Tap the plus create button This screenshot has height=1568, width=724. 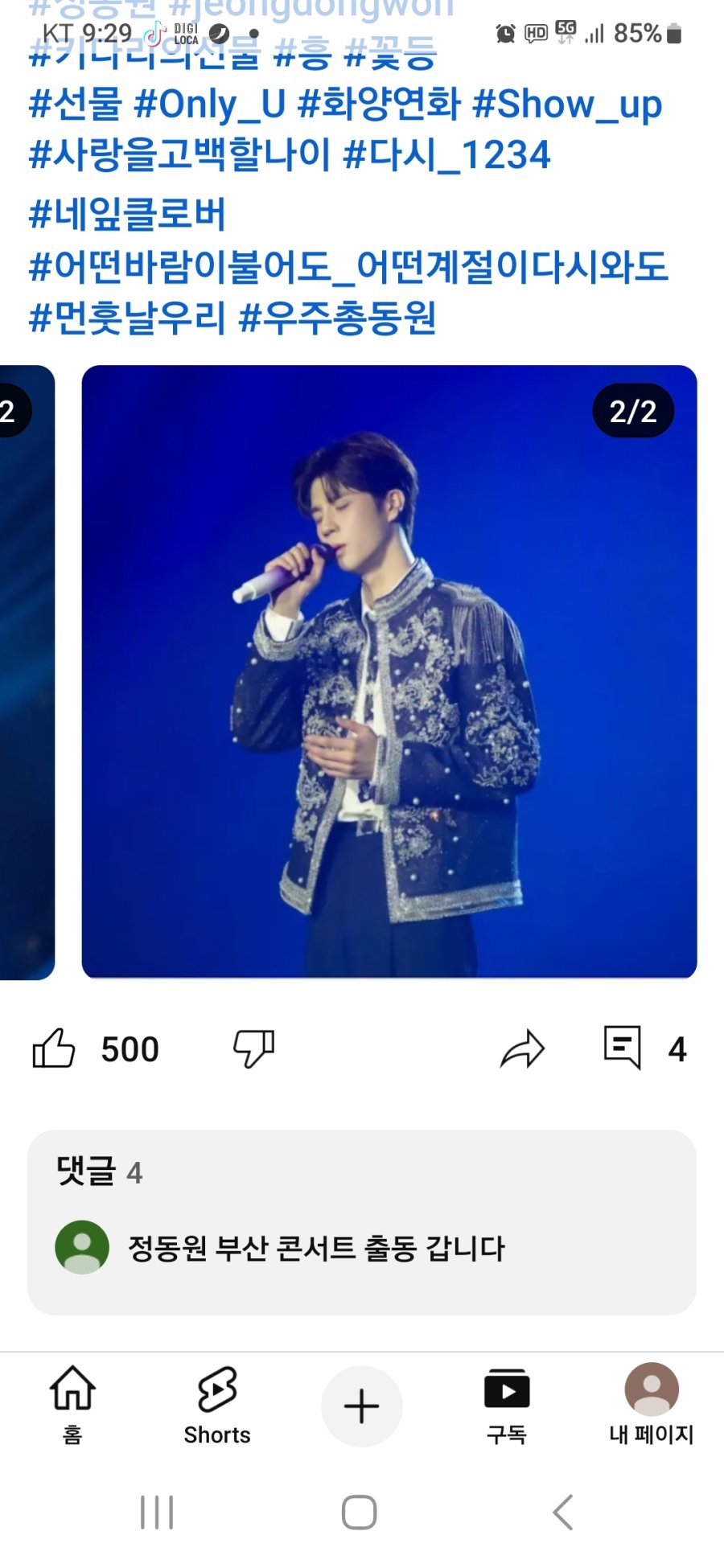(361, 1406)
